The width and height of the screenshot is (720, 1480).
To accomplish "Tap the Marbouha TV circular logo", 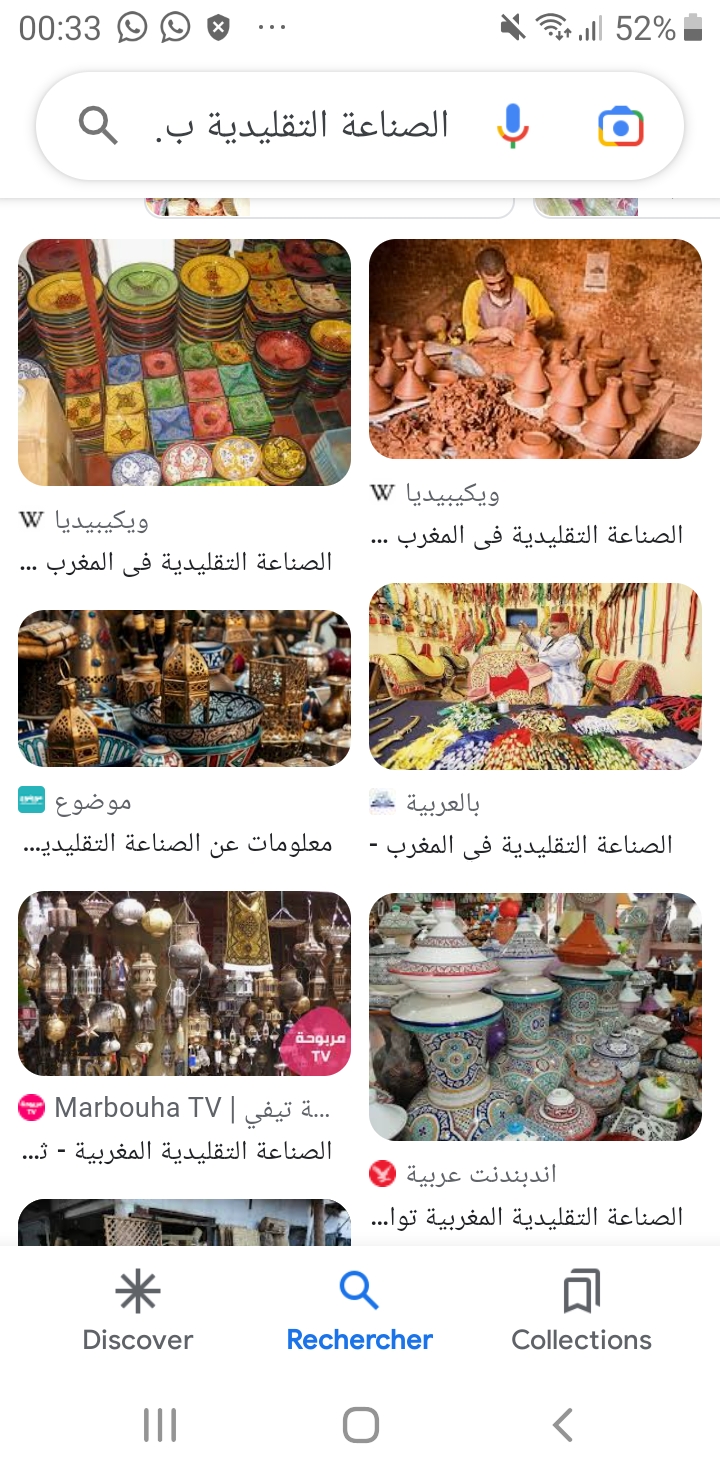I will click(x=29, y=1108).
